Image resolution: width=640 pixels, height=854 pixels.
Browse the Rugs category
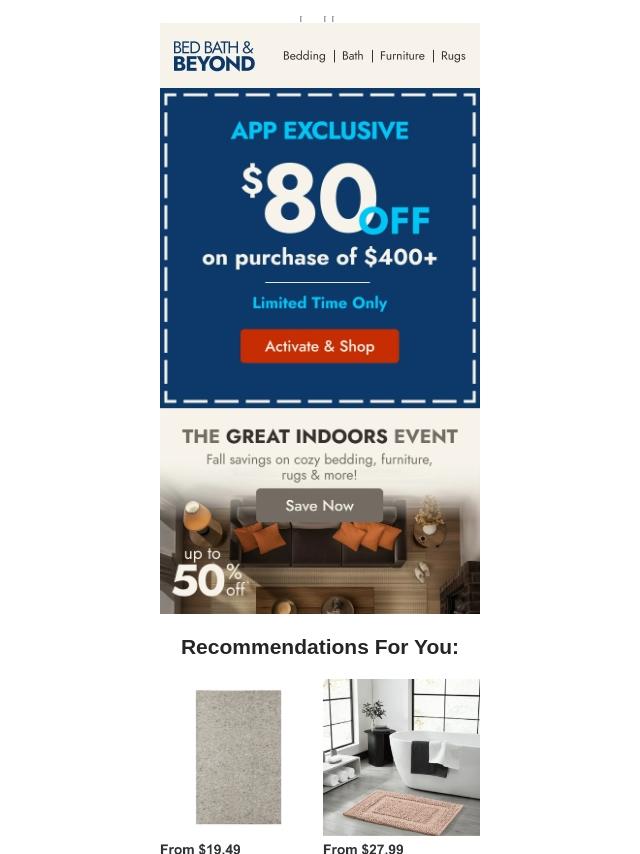pyautogui.click(x=453, y=56)
